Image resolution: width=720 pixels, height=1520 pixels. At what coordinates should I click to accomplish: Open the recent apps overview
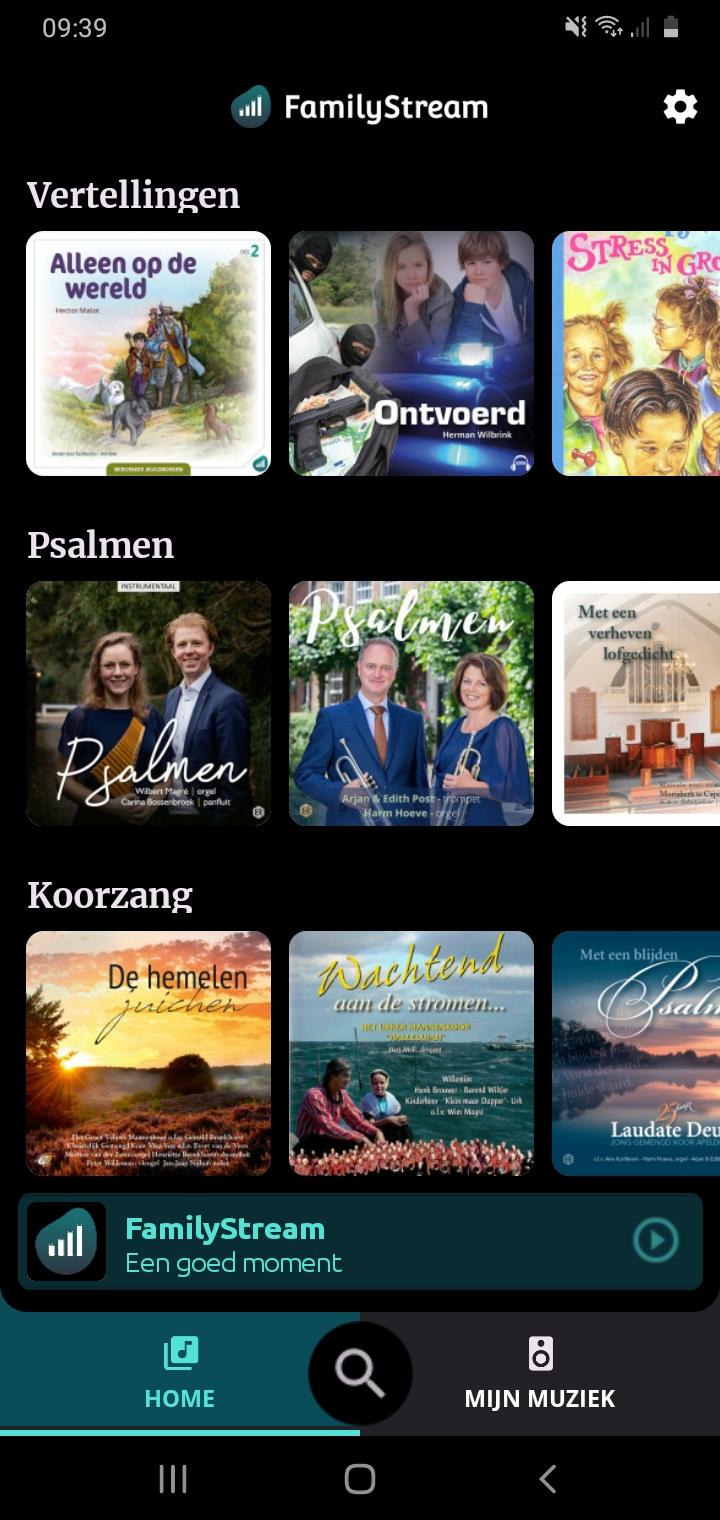[x=173, y=1479]
